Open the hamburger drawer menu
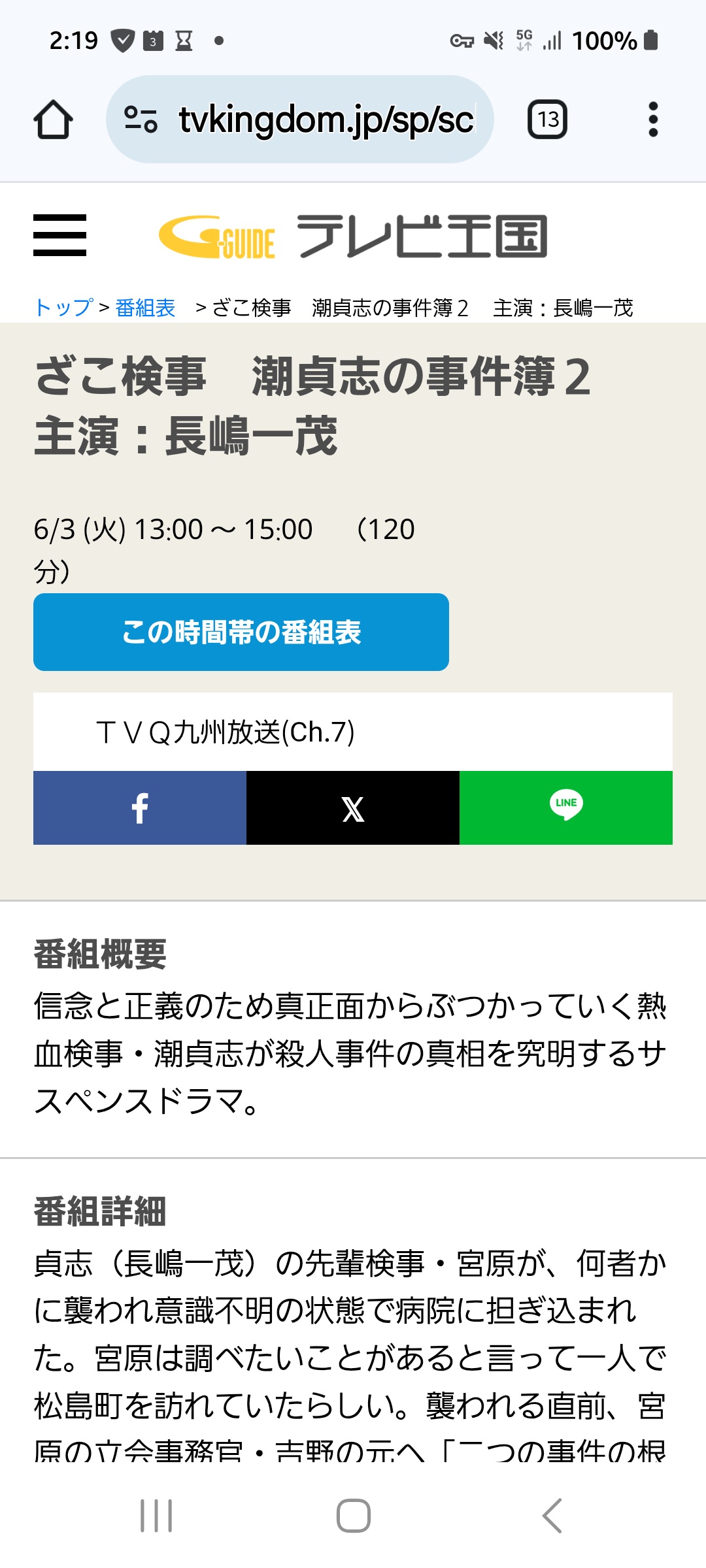 pos(59,235)
